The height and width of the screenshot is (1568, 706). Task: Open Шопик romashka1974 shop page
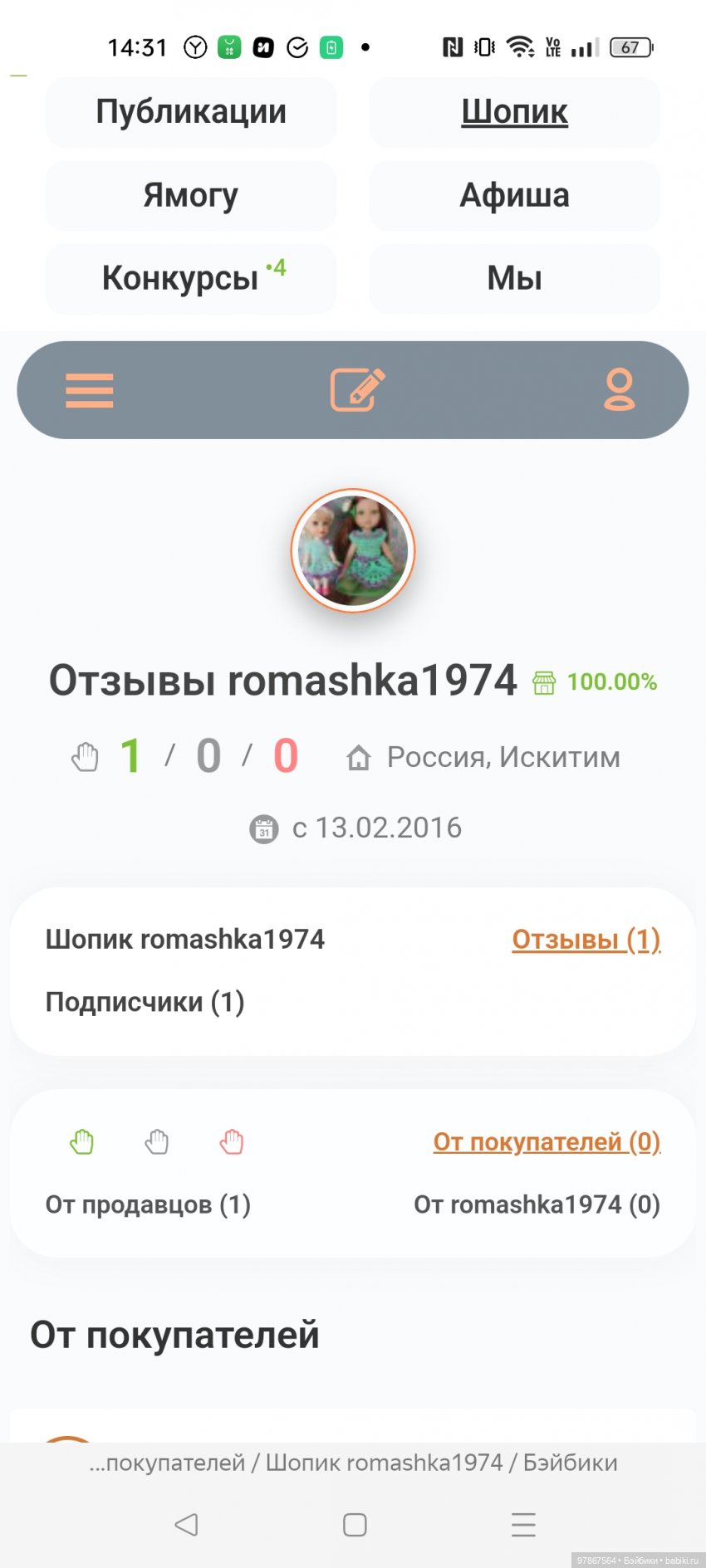[185, 940]
